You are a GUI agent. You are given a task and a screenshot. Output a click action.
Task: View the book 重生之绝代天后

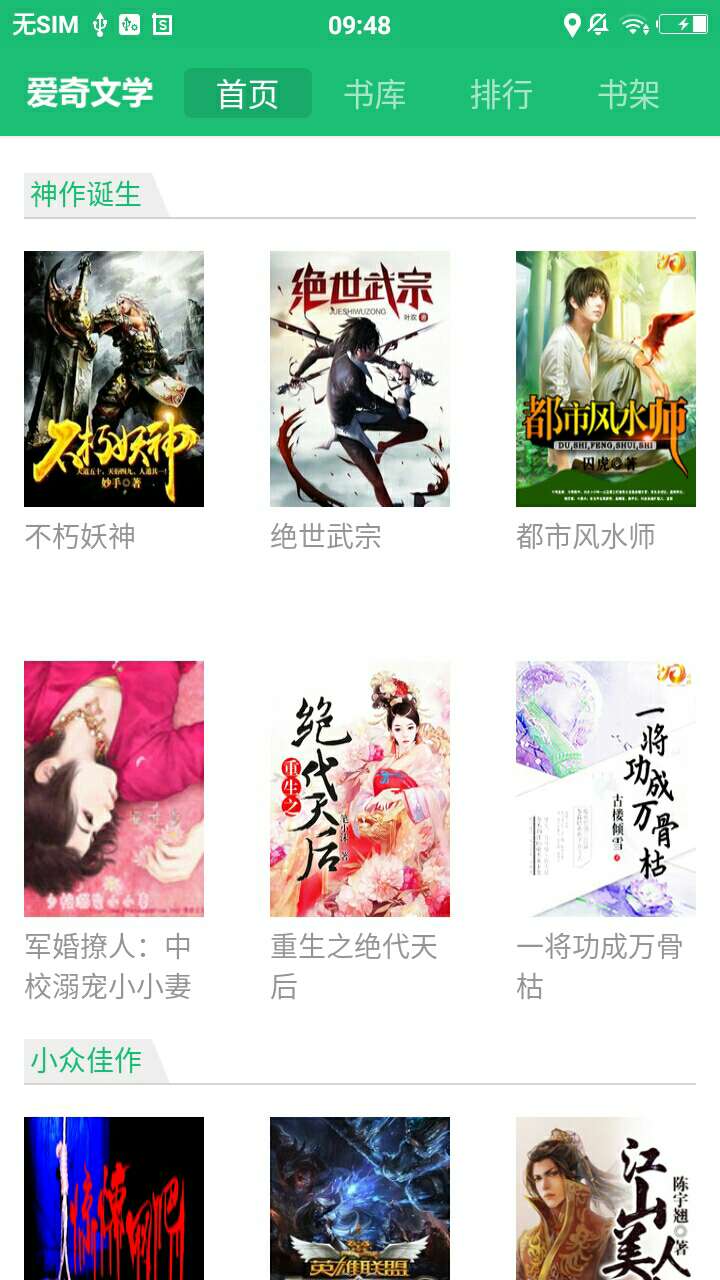click(x=360, y=789)
